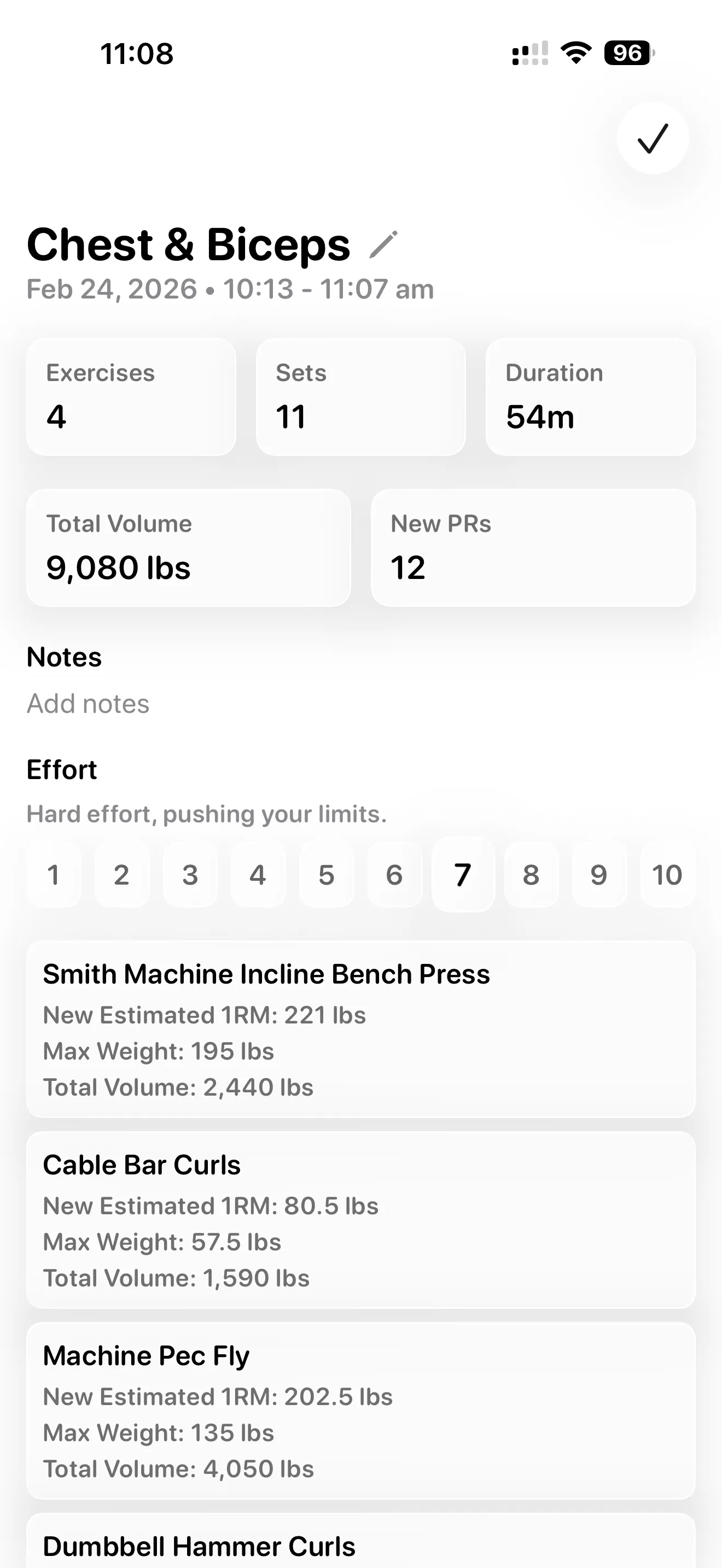
Task: Pick effort rating 9
Action: 598,875
